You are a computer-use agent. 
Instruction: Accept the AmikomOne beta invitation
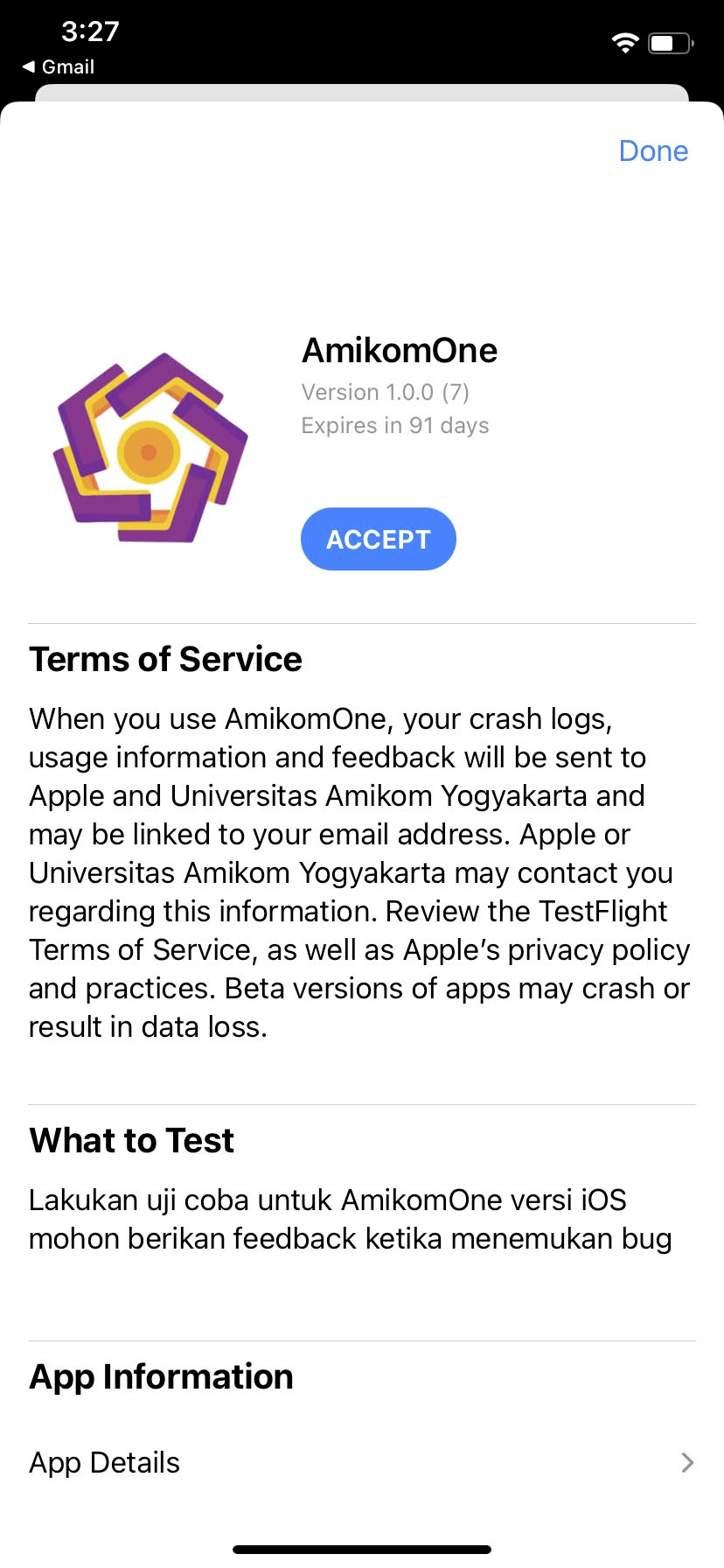pyautogui.click(x=378, y=539)
